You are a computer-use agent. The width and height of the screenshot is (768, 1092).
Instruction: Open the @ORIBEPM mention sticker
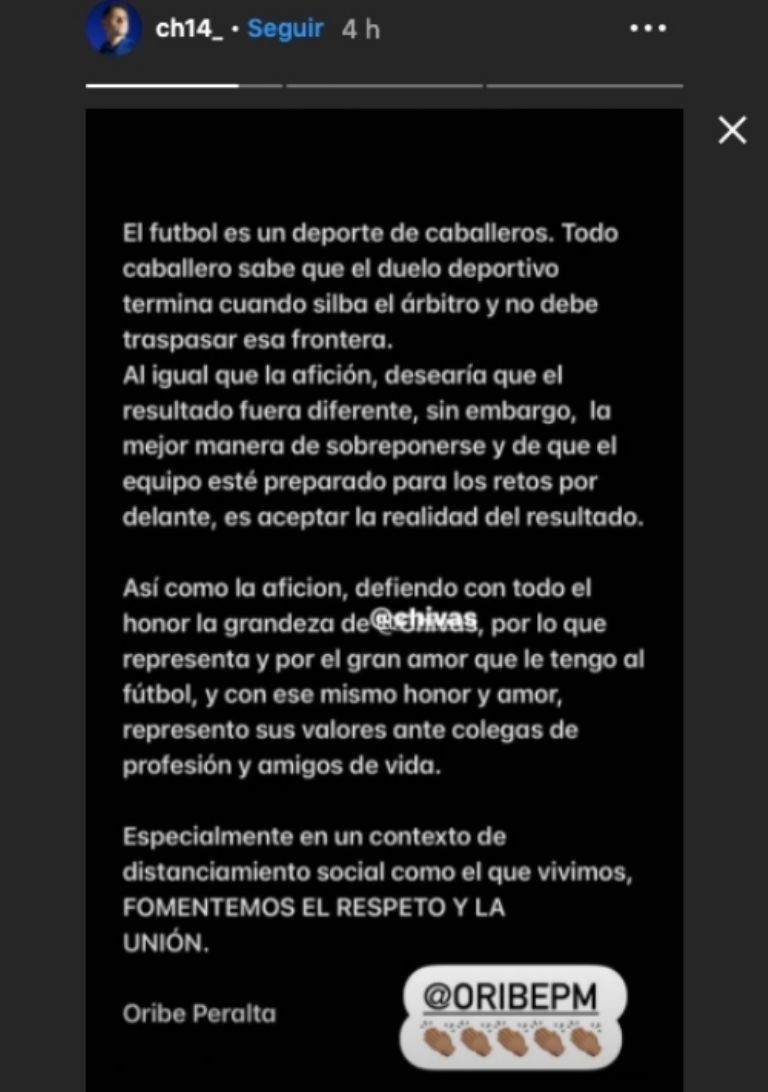click(x=510, y=996)
